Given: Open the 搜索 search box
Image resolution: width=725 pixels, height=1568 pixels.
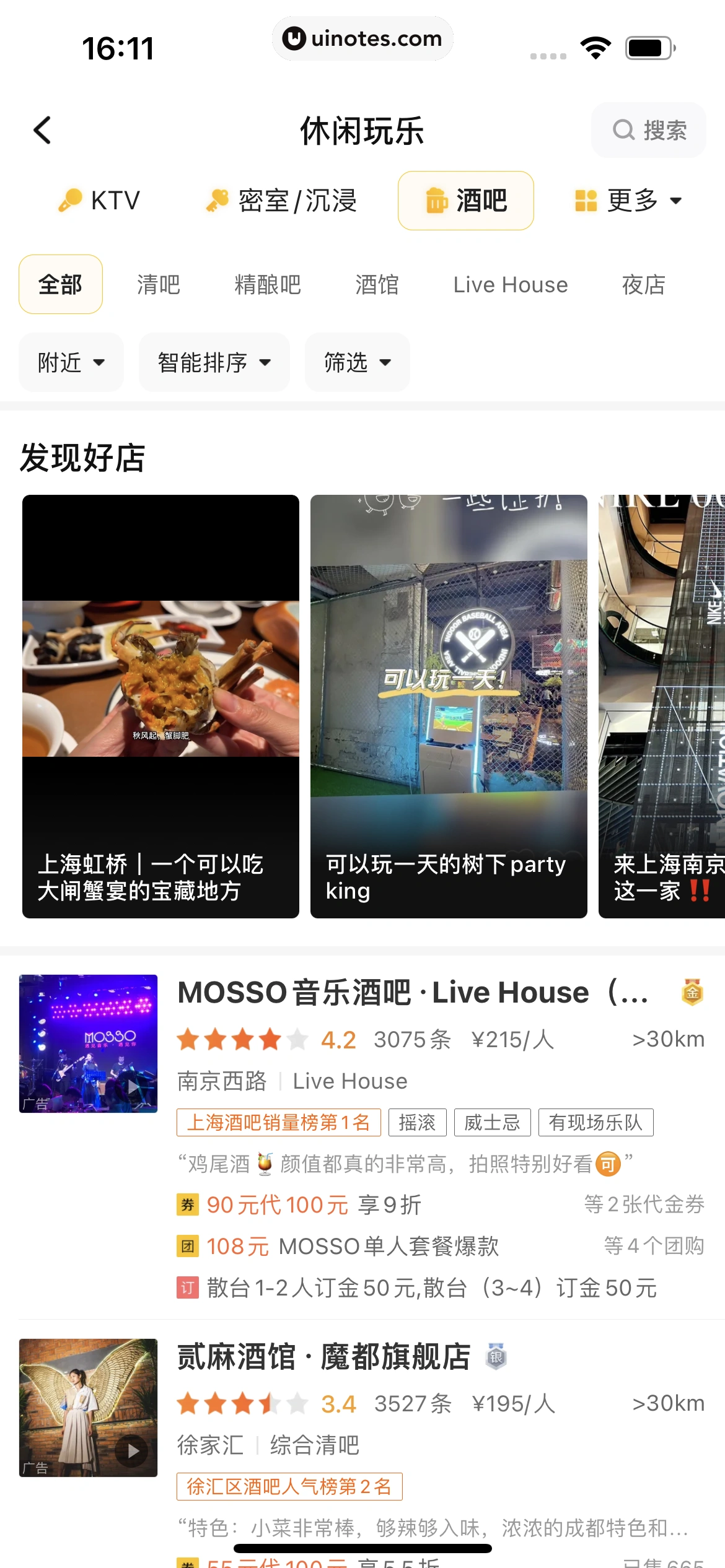Looking at the screenshot, I should tap(649, 130).
